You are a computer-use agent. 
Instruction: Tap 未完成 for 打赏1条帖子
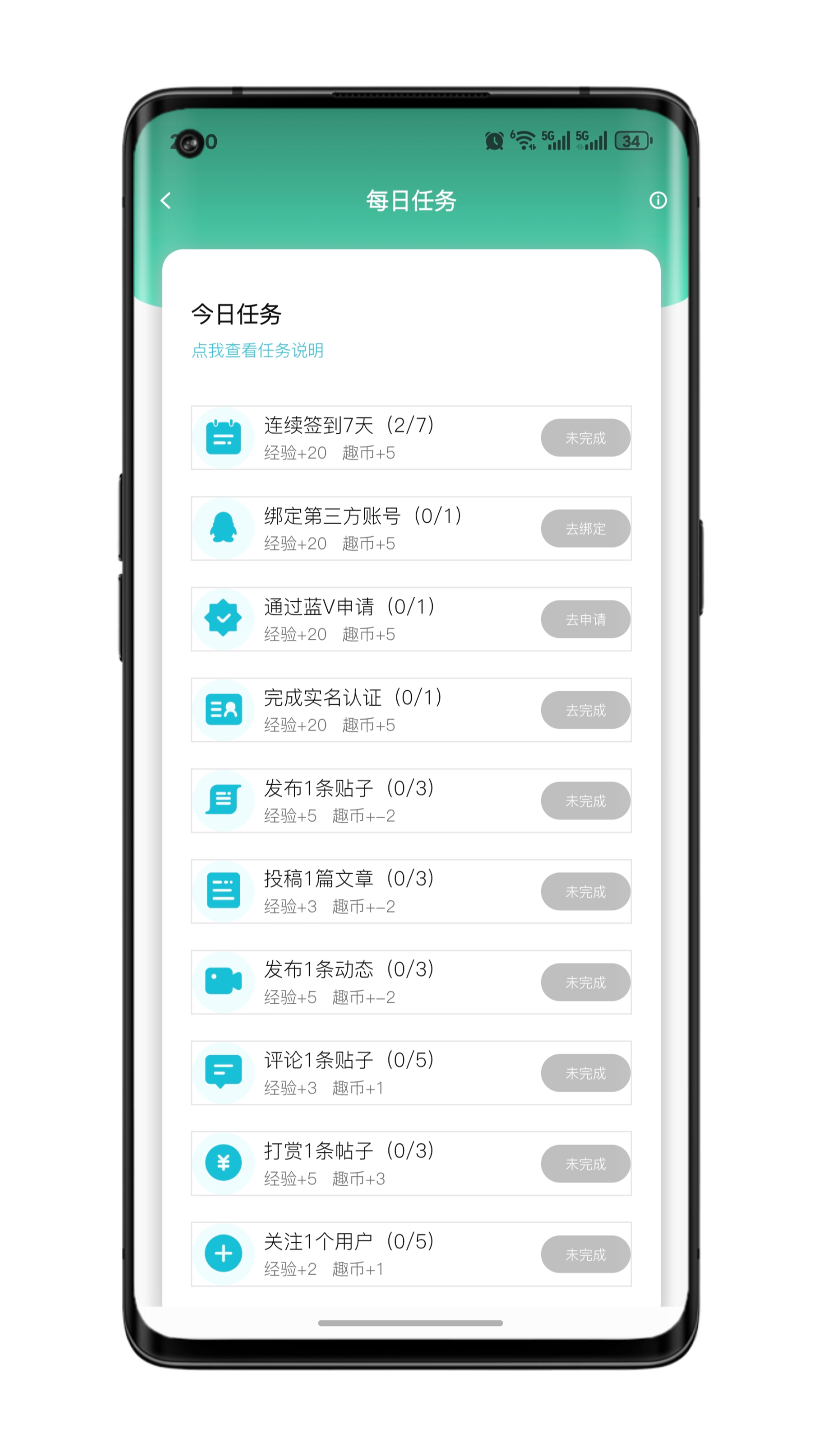pos(585,1164)
